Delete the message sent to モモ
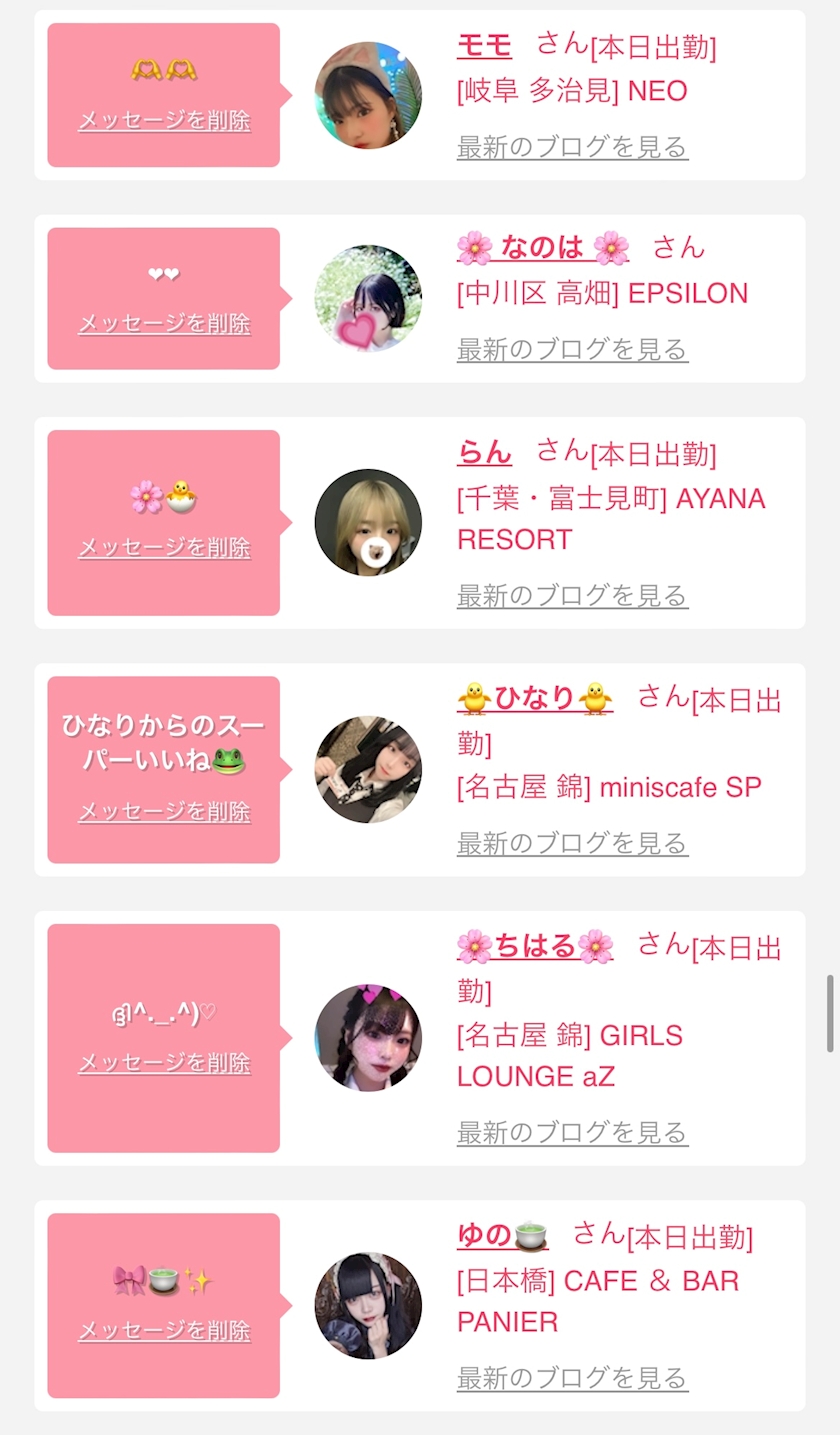This screenshot has height=1435, width=840. [x=164, y=121]
